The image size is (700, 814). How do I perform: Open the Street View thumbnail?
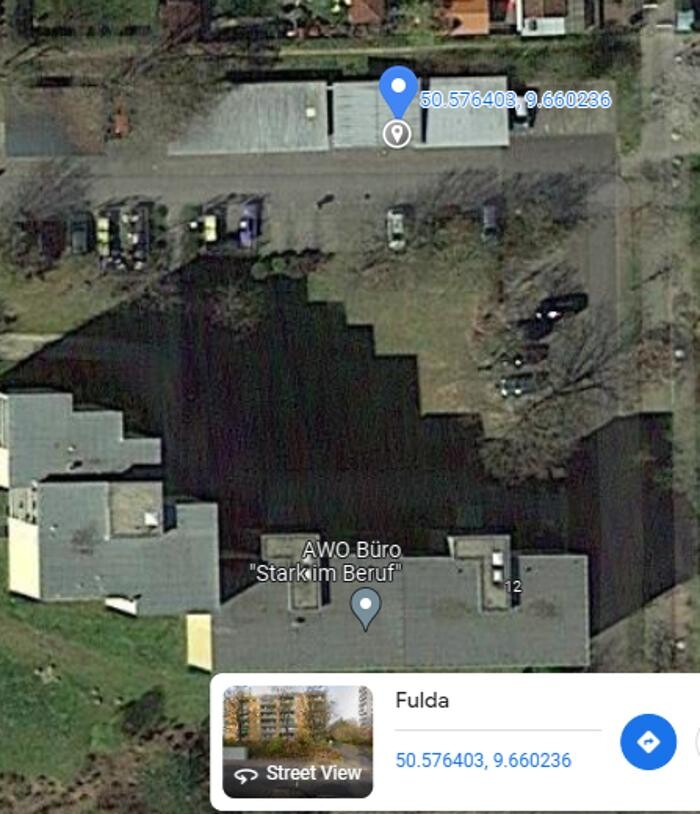(298, 741)
